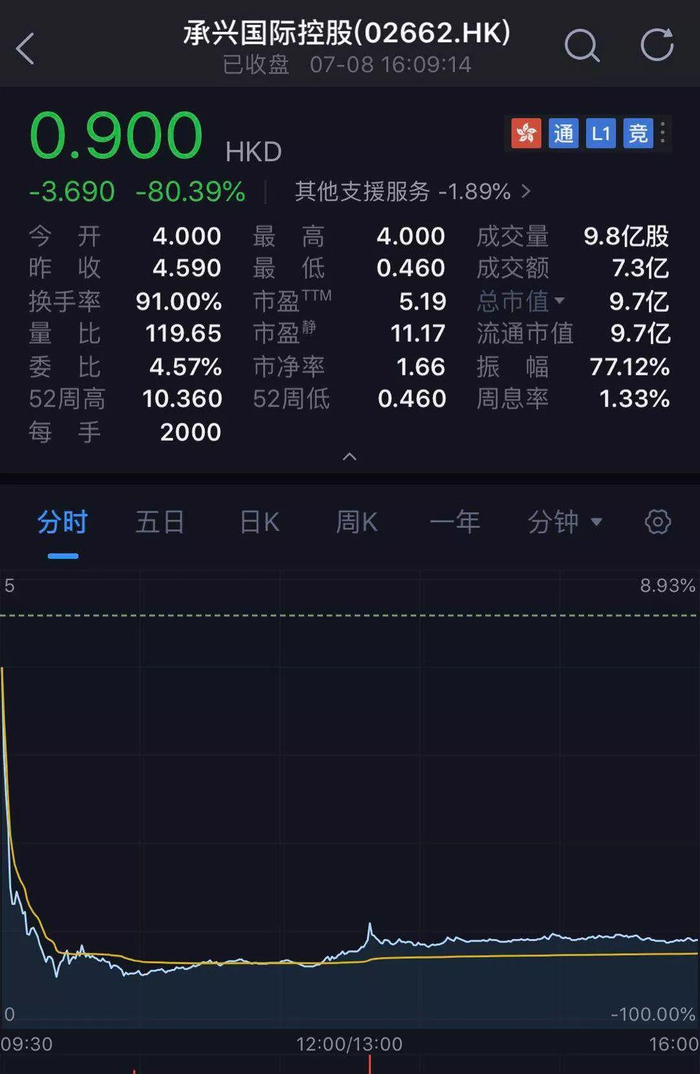Viewport: 700px width, 1074px height.
Task: Go back using the arrow
Action: pos(26,47)
